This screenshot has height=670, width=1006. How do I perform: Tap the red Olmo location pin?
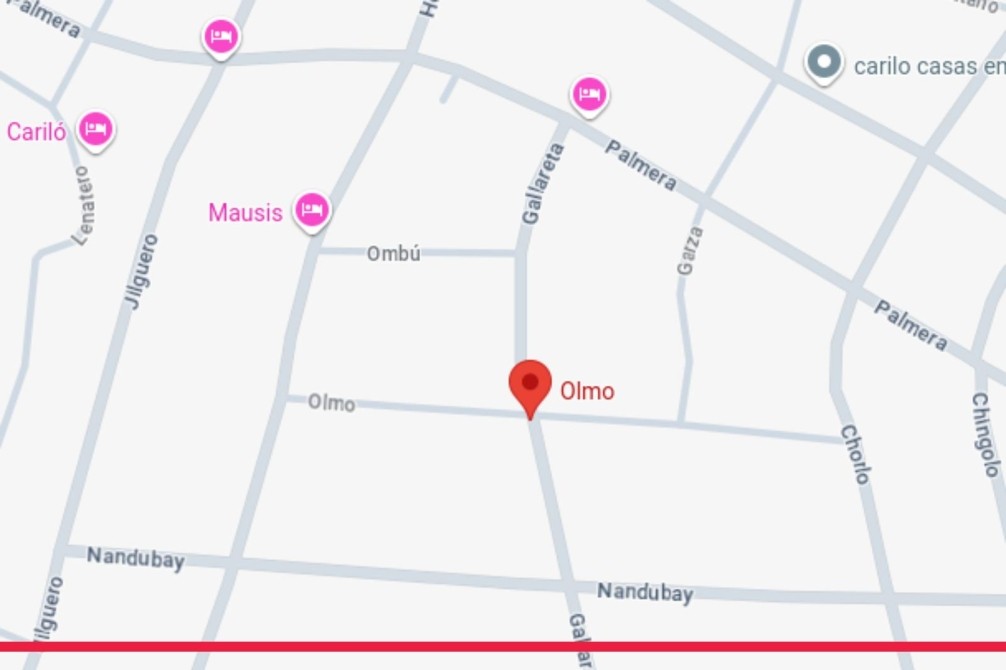pyautogui.click(x=530, y=385)
